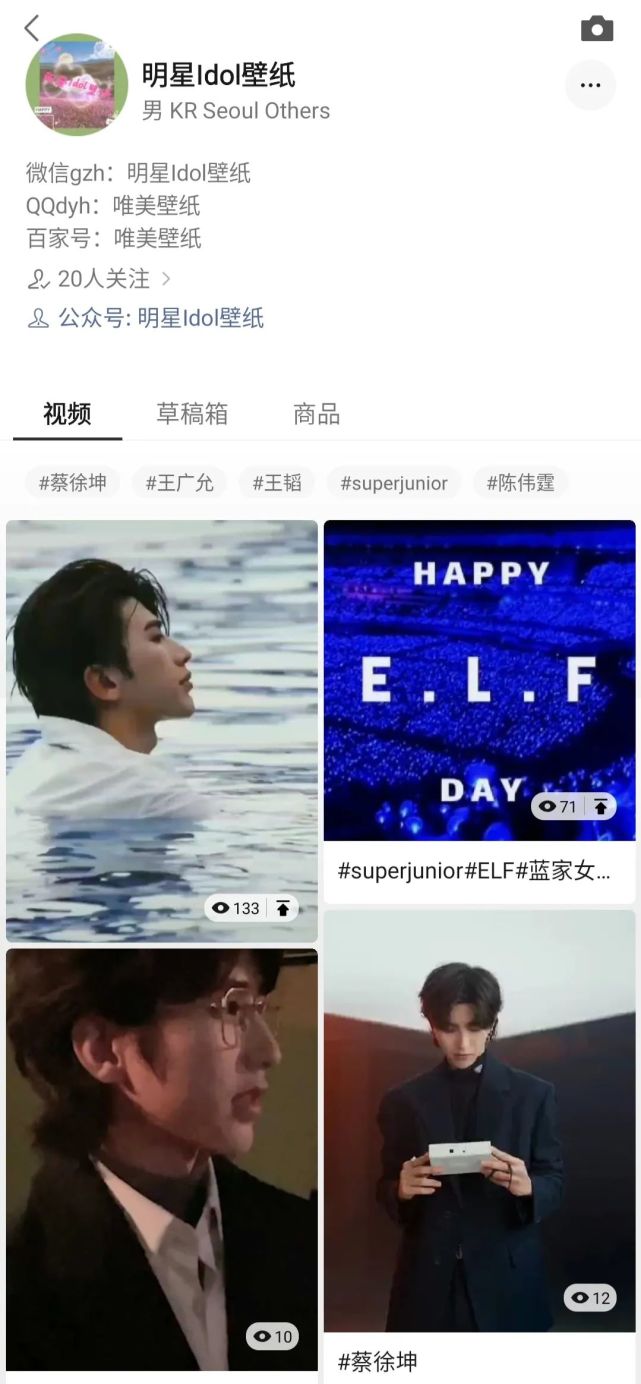
Task: Open the three-dot more options menu
Action: (x=590, y=85)
